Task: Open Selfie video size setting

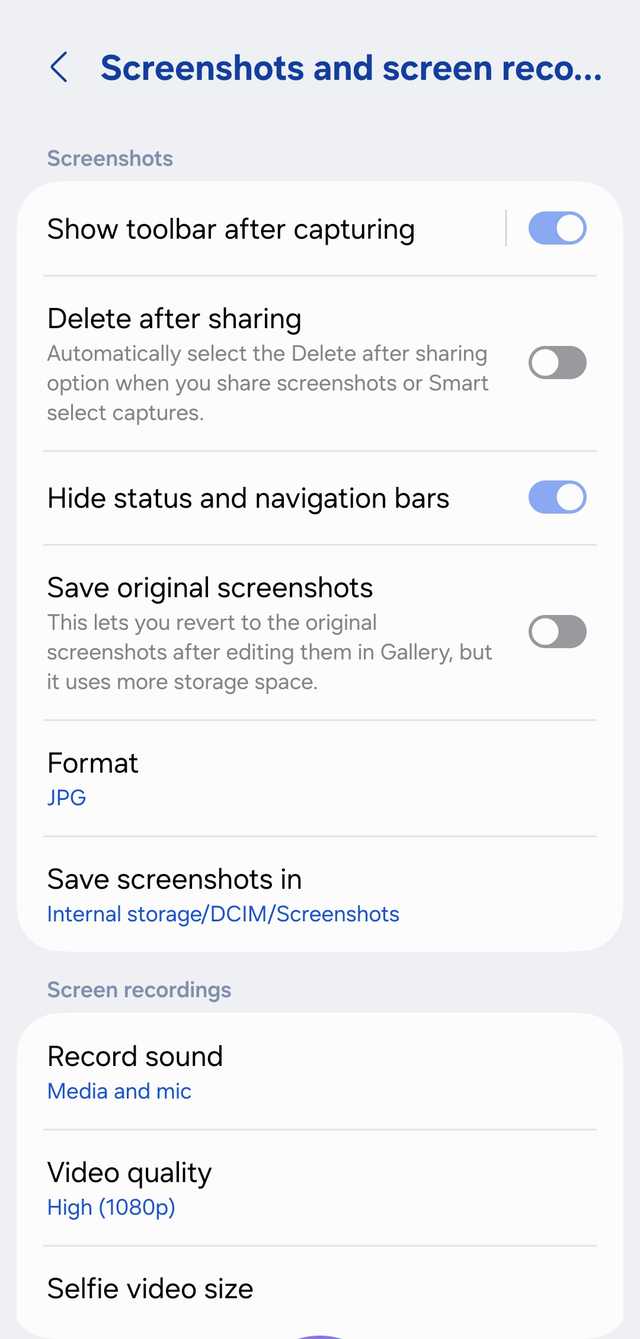Action: (x=320, y=1288)
